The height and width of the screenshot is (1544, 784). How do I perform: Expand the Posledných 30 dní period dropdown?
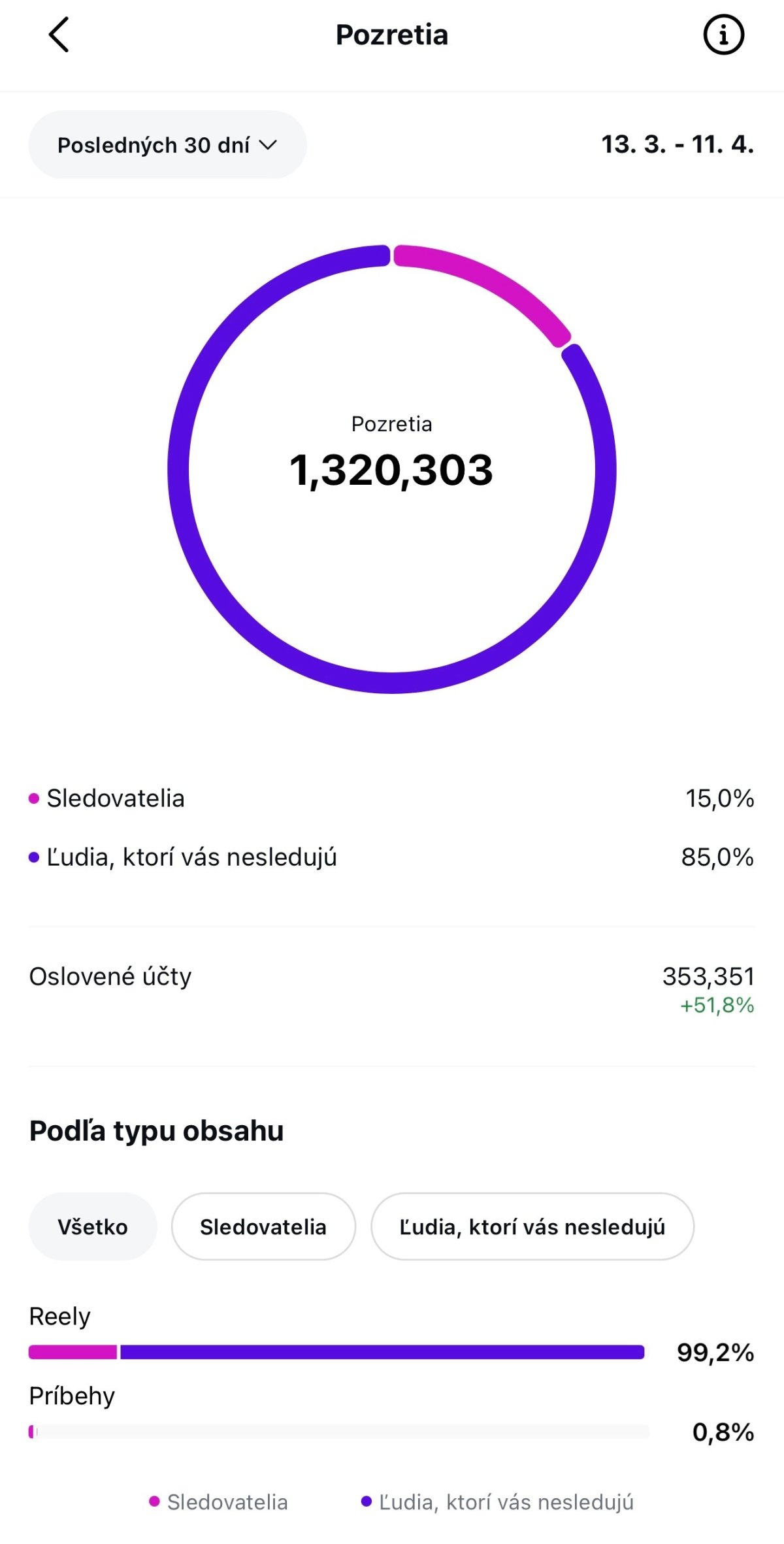[x=167, y=145]
